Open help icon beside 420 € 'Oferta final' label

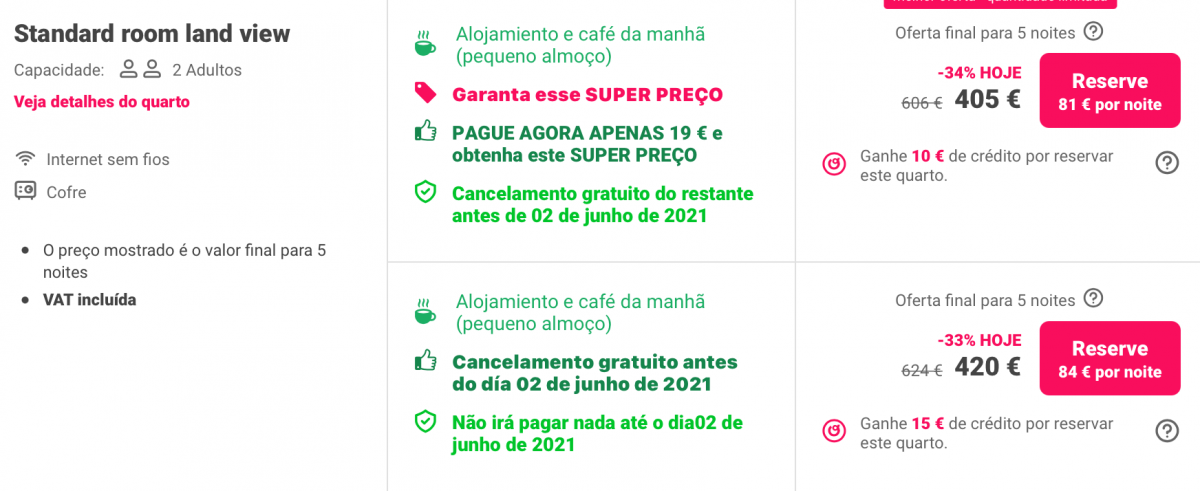(x=1094, y=299)
